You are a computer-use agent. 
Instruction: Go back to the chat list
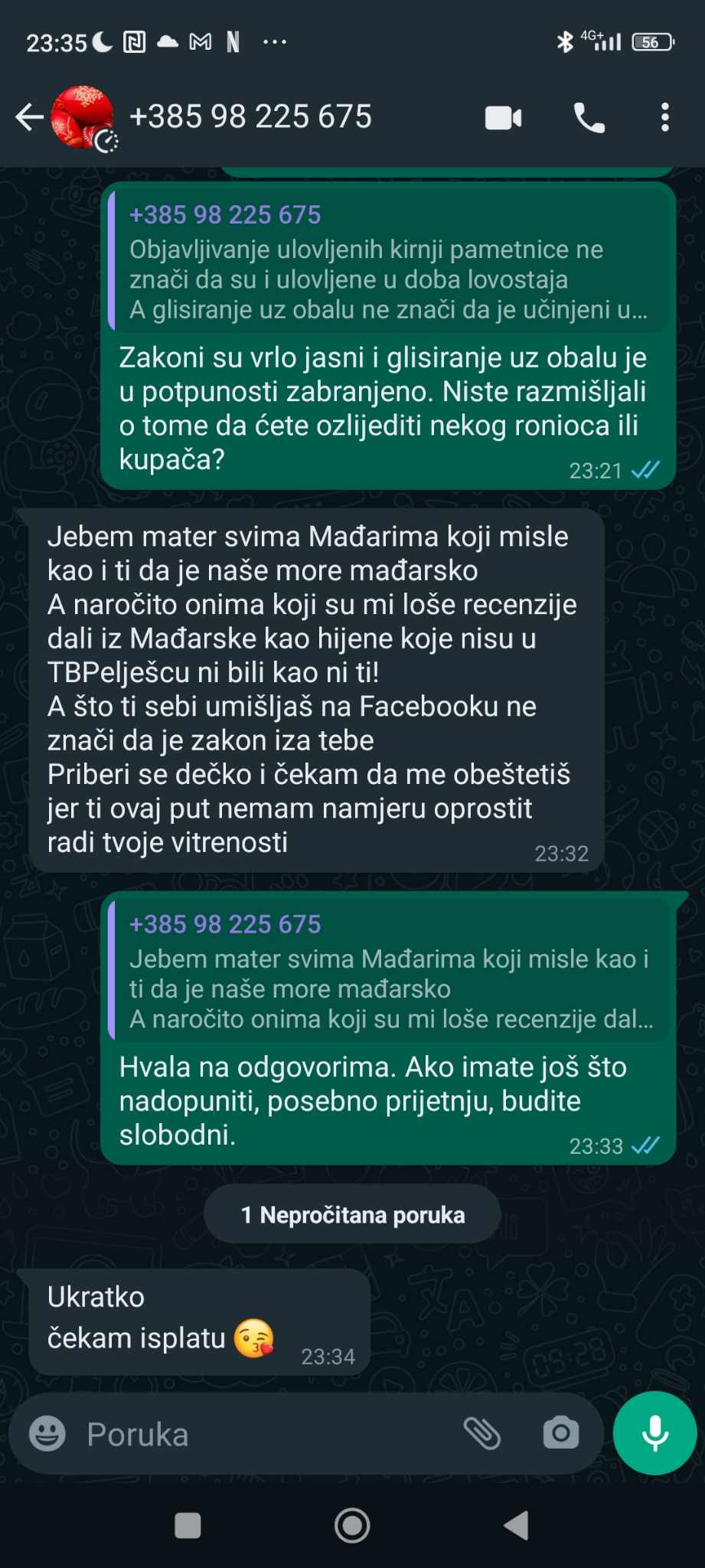click(29, 118)
